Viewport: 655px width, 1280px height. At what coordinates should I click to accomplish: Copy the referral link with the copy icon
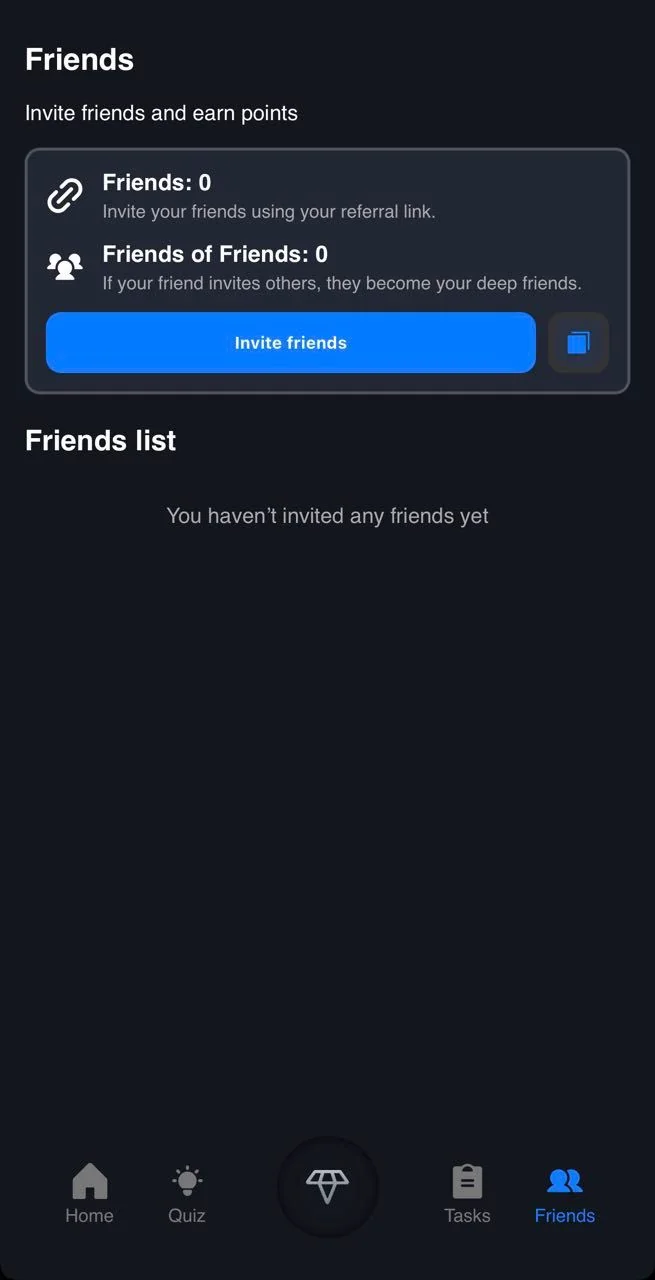[579, 343]
